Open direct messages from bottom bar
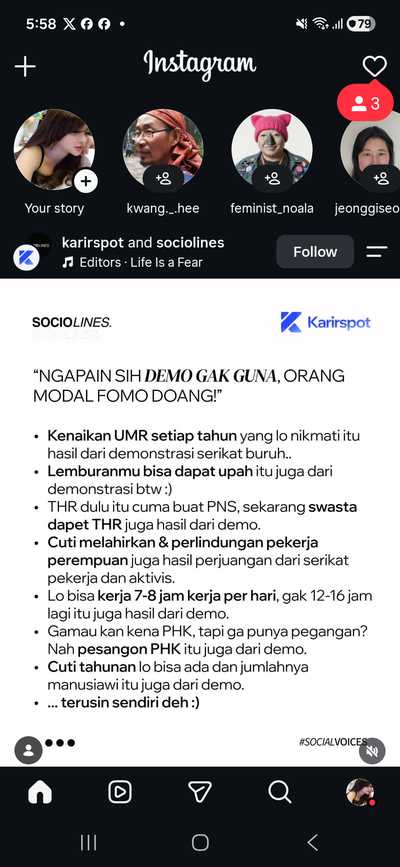Viewport: 400px width, 867px height. tap(200, 793)
